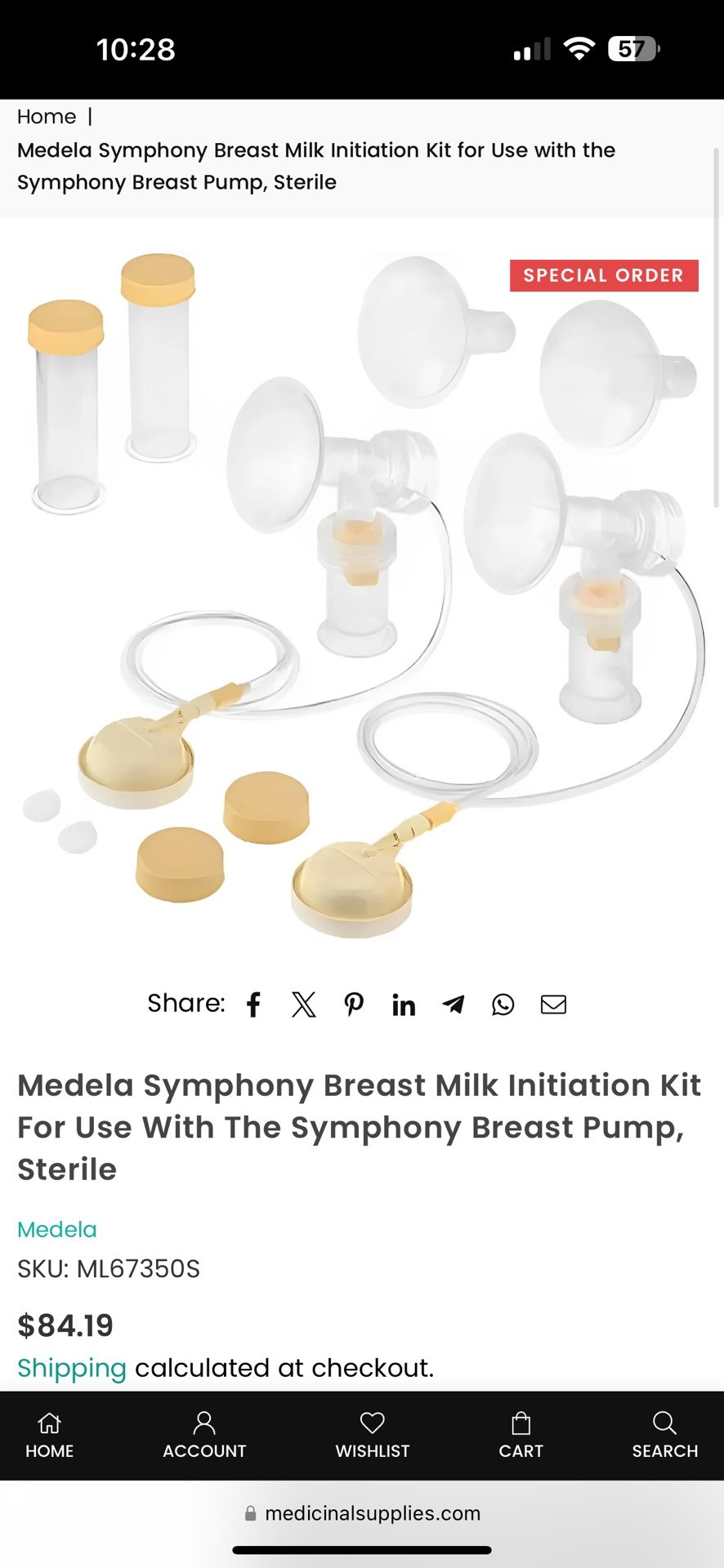Go to the Home breadcrumb link
The height and width of the screenshot is (1568, 724).
coord(47,117)
